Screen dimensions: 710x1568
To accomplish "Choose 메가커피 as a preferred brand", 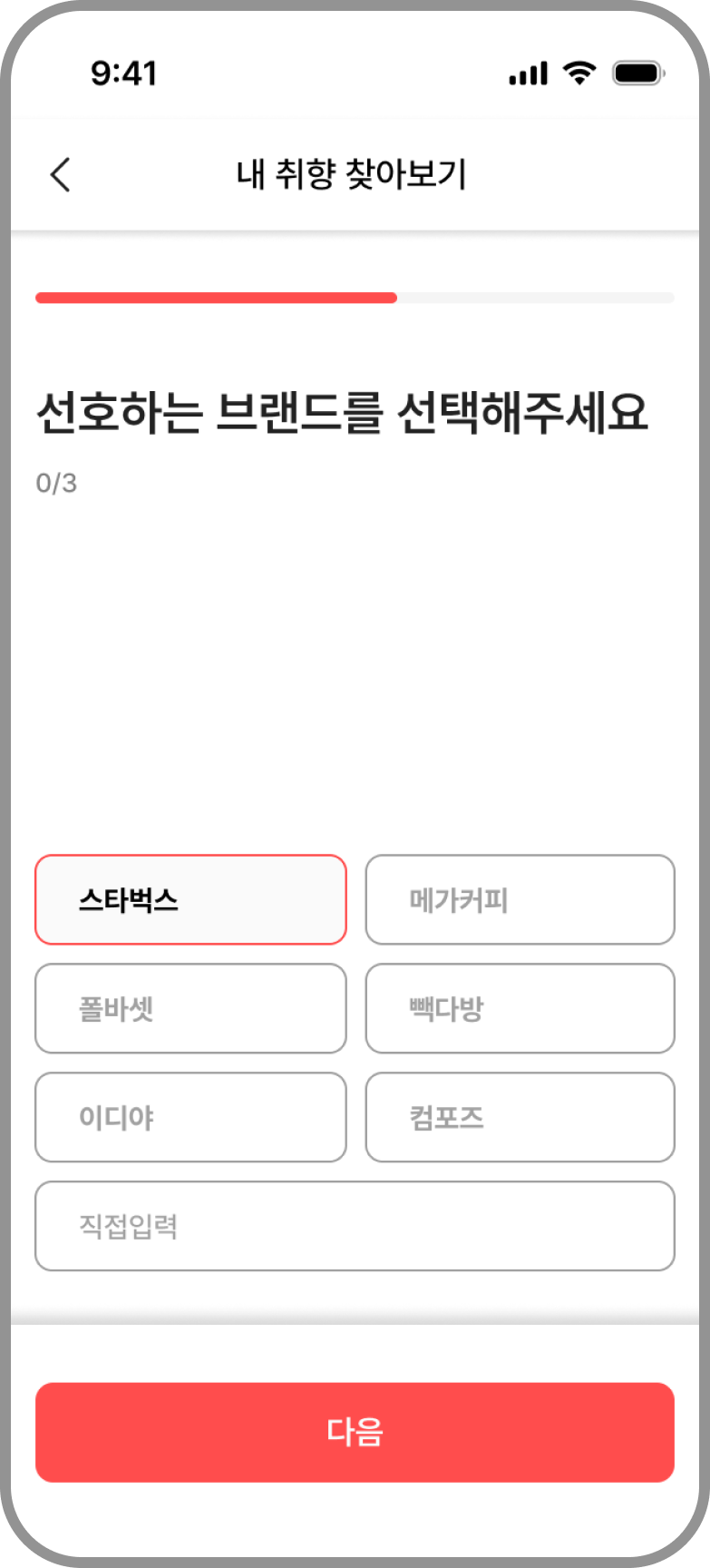I will [x=520, y=899].
